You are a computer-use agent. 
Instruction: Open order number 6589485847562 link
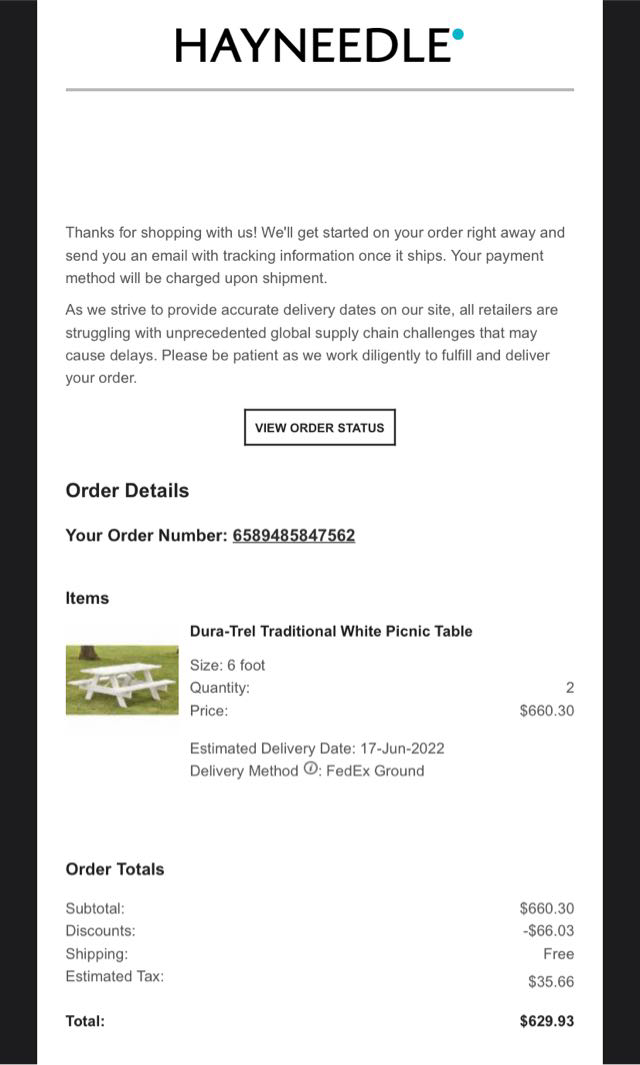[293, 535]
